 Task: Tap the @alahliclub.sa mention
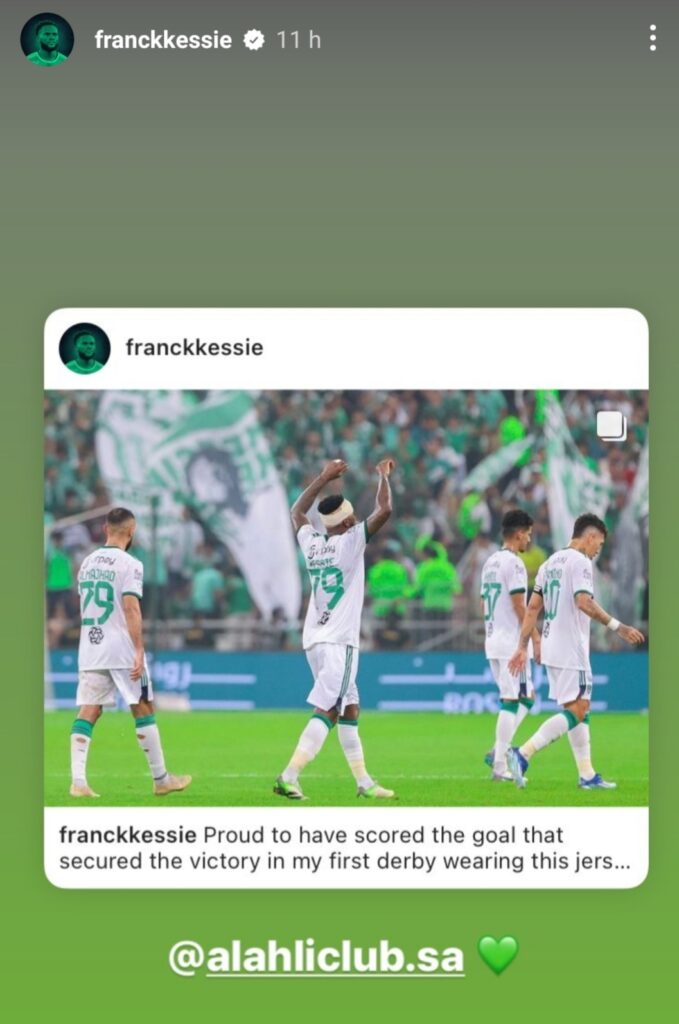pyautogui.click(x=316, y=957)
